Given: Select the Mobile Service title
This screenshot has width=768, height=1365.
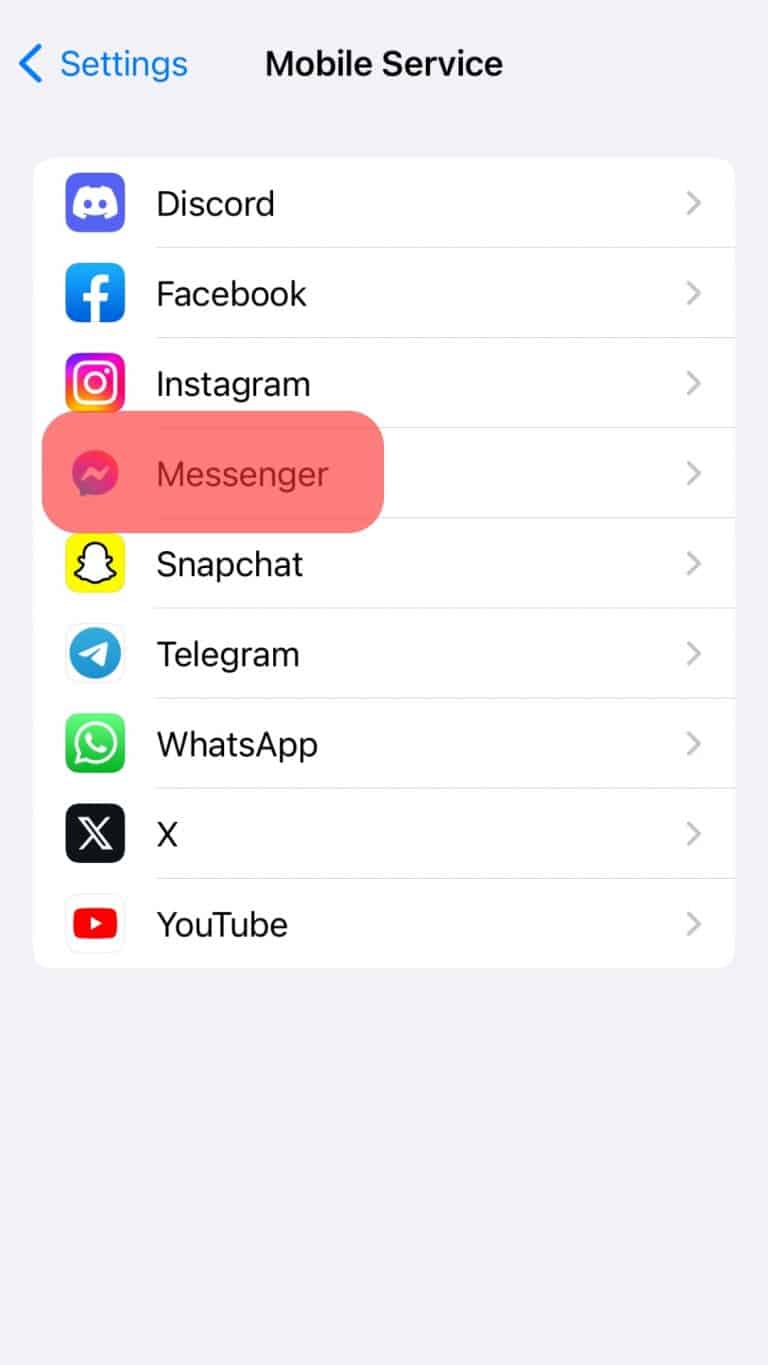Looking at the screenshot, I should coord(383,63).
